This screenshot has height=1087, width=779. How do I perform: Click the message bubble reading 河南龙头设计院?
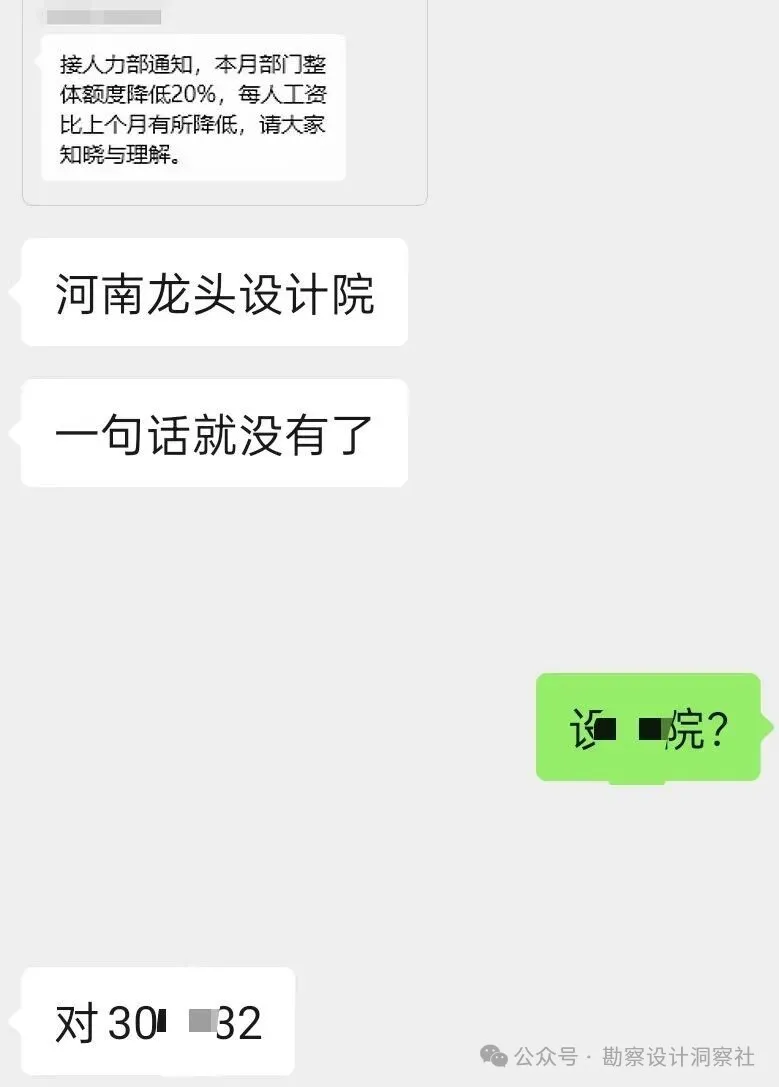pyautogui.click(x=212, y=291)
